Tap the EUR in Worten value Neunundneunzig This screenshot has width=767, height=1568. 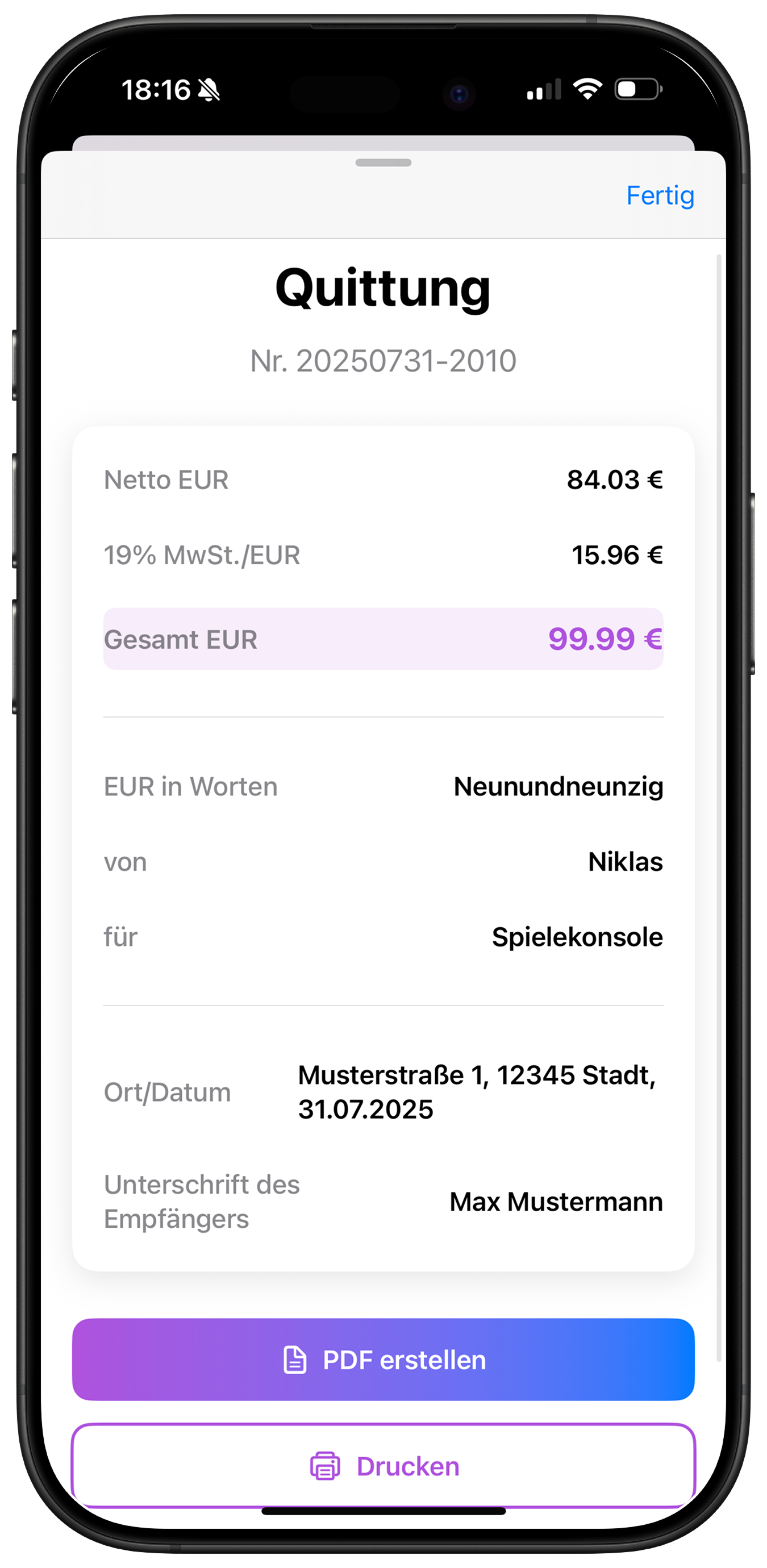coord(558,786)
